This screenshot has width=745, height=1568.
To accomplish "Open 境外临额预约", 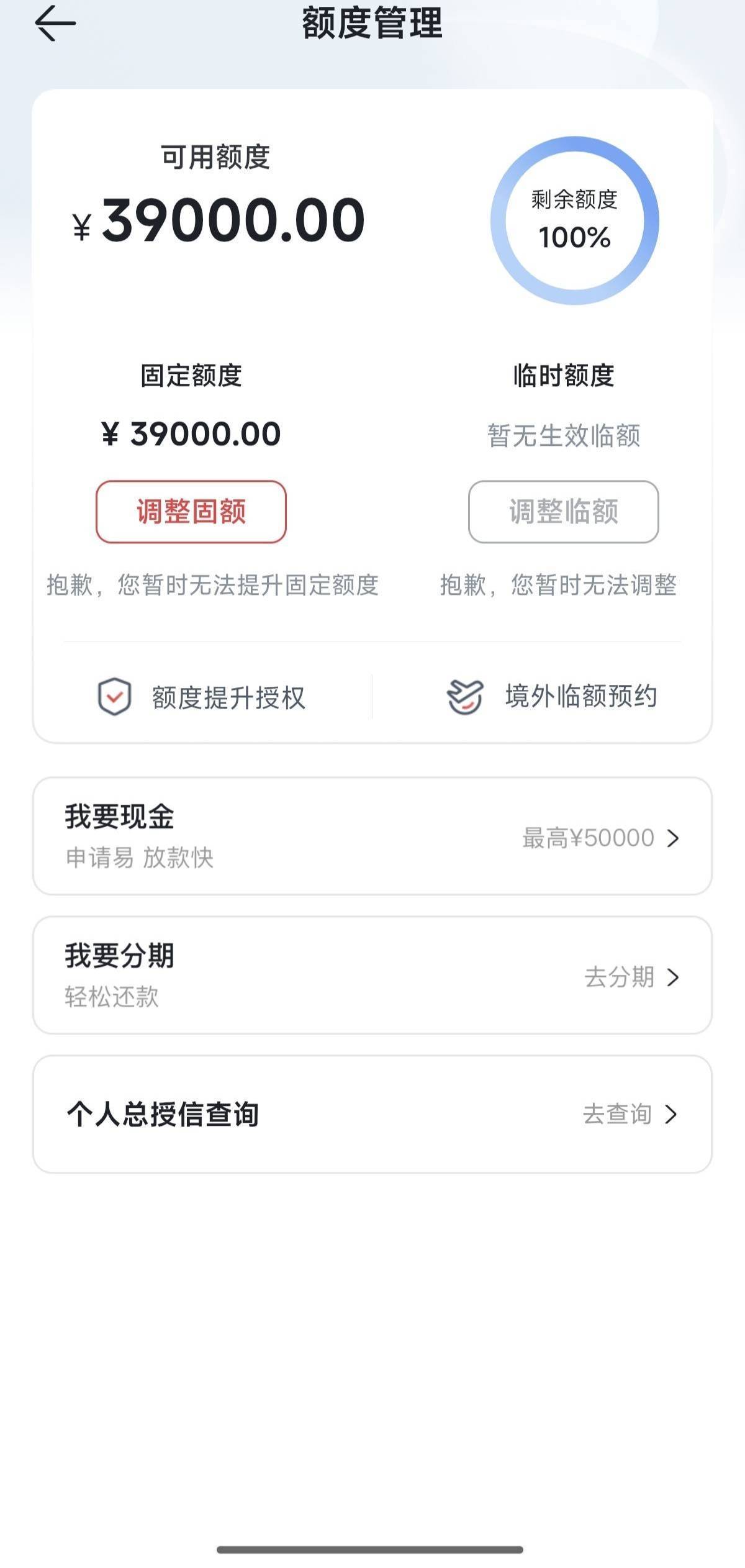I will [x=552, y=696].
